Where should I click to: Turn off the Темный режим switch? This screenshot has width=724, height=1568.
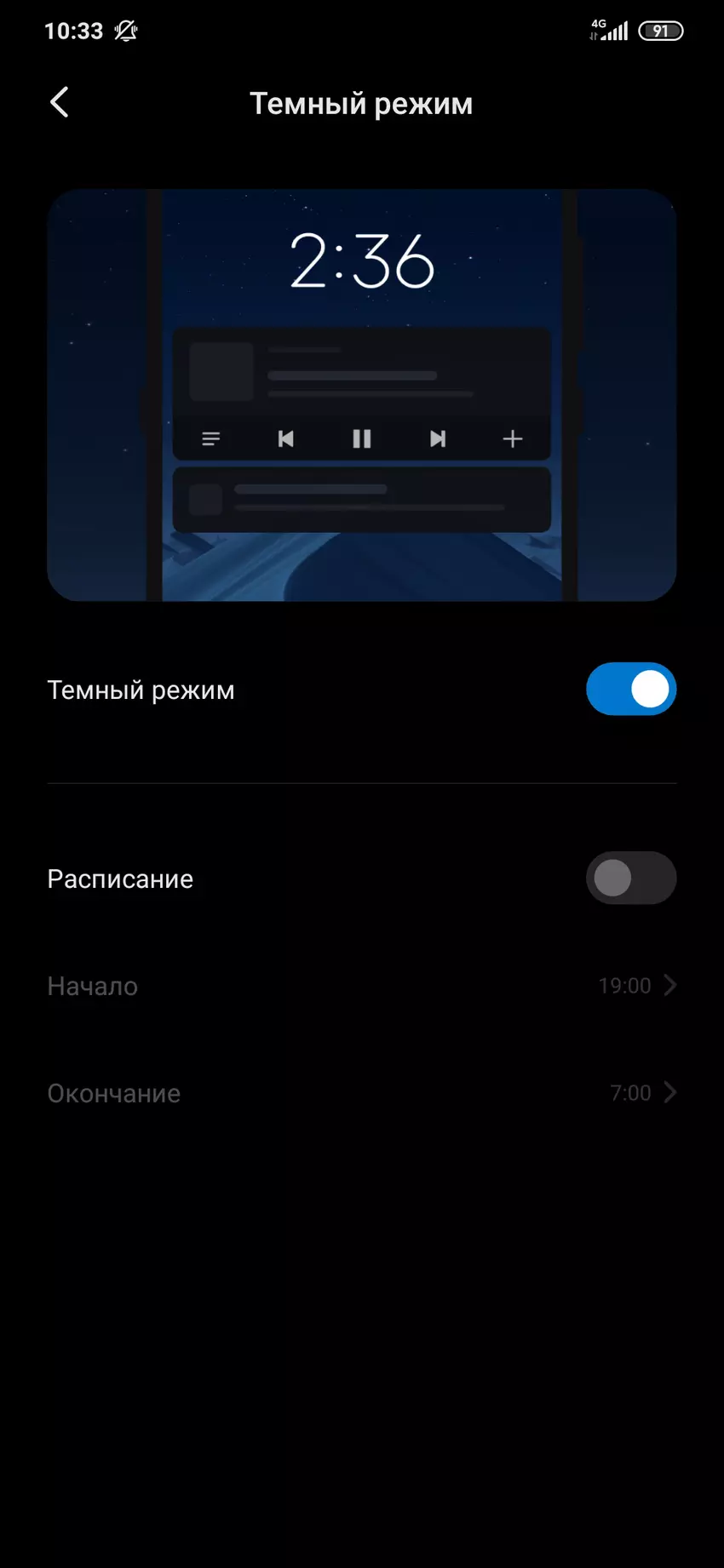630,689
